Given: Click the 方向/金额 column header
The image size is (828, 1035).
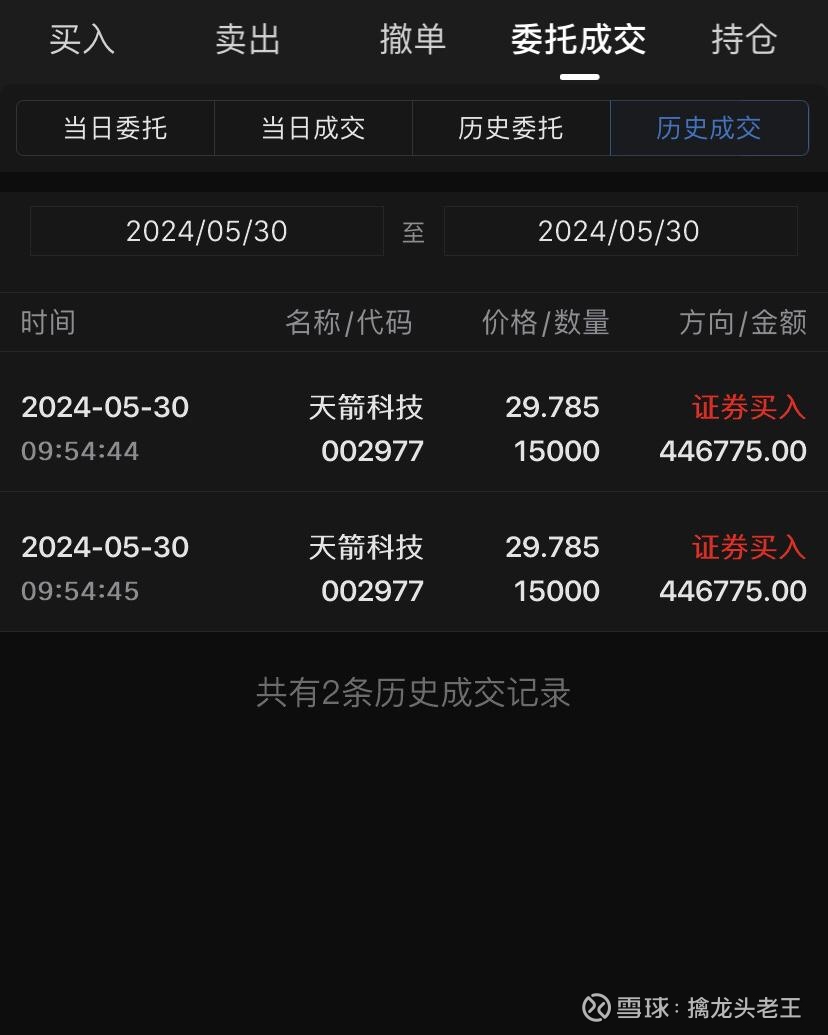Looking at the screenshot, I should 739,322.
